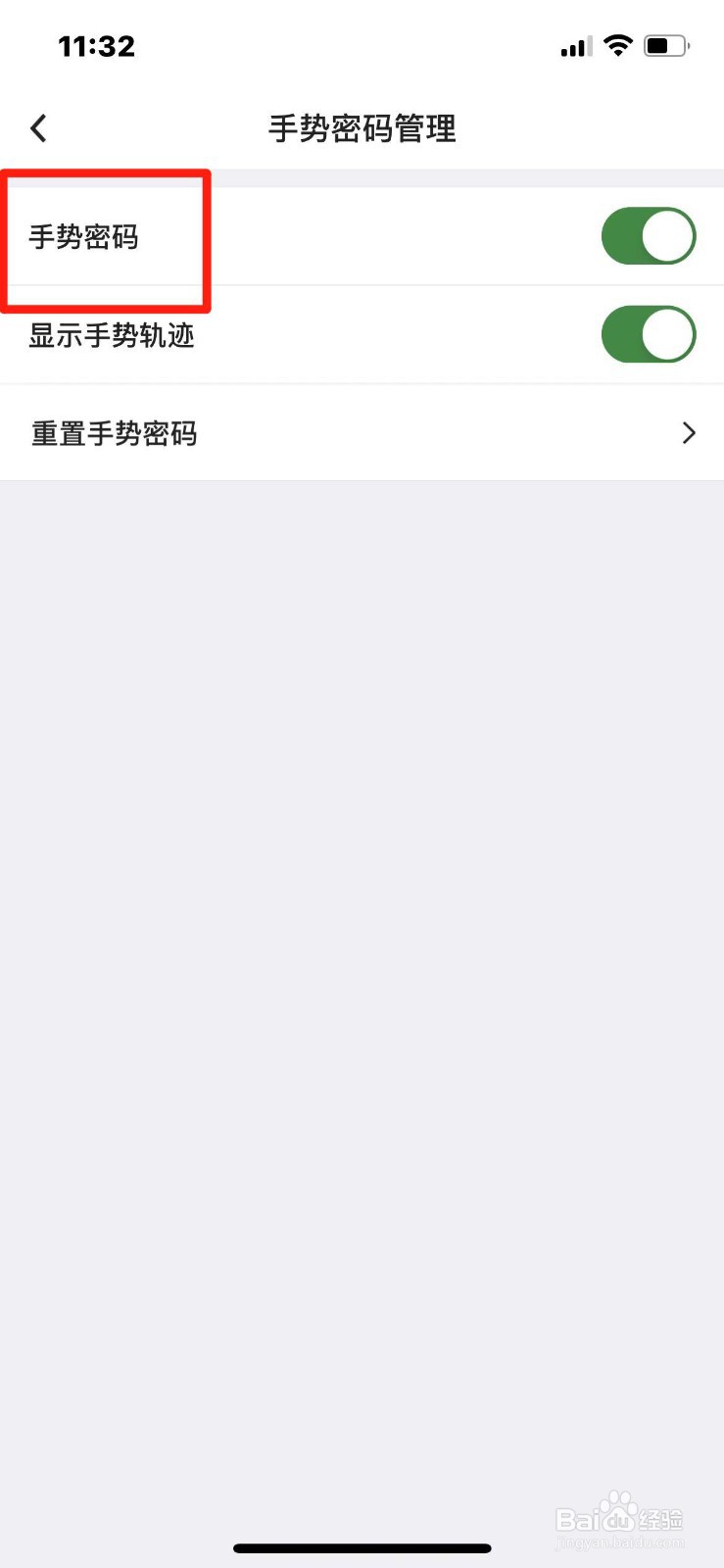Enable the gesture trail display toggle
The image size is (724, 1568).
point(649,334)
